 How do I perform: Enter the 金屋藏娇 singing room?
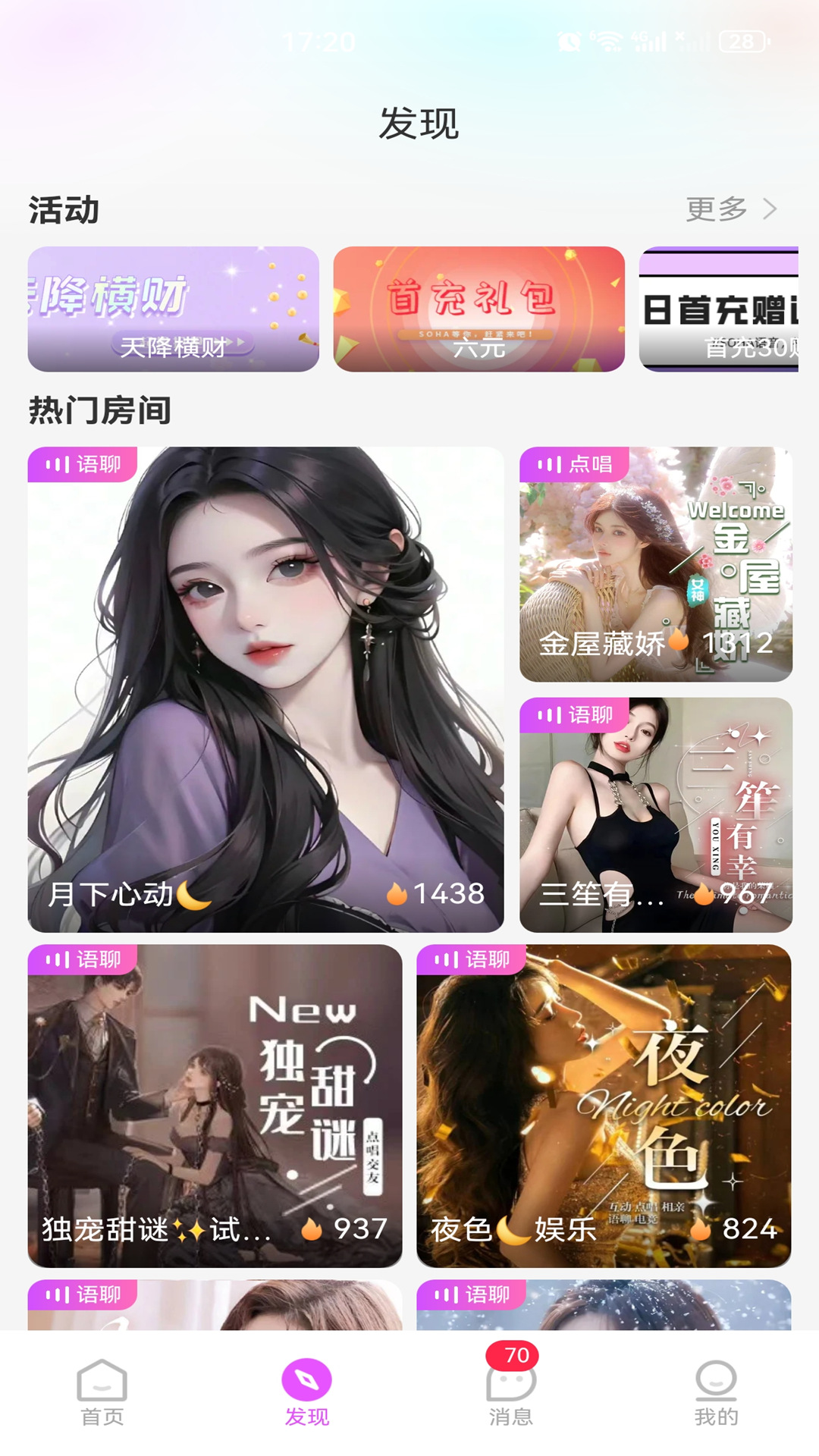[x=656, y=564]
